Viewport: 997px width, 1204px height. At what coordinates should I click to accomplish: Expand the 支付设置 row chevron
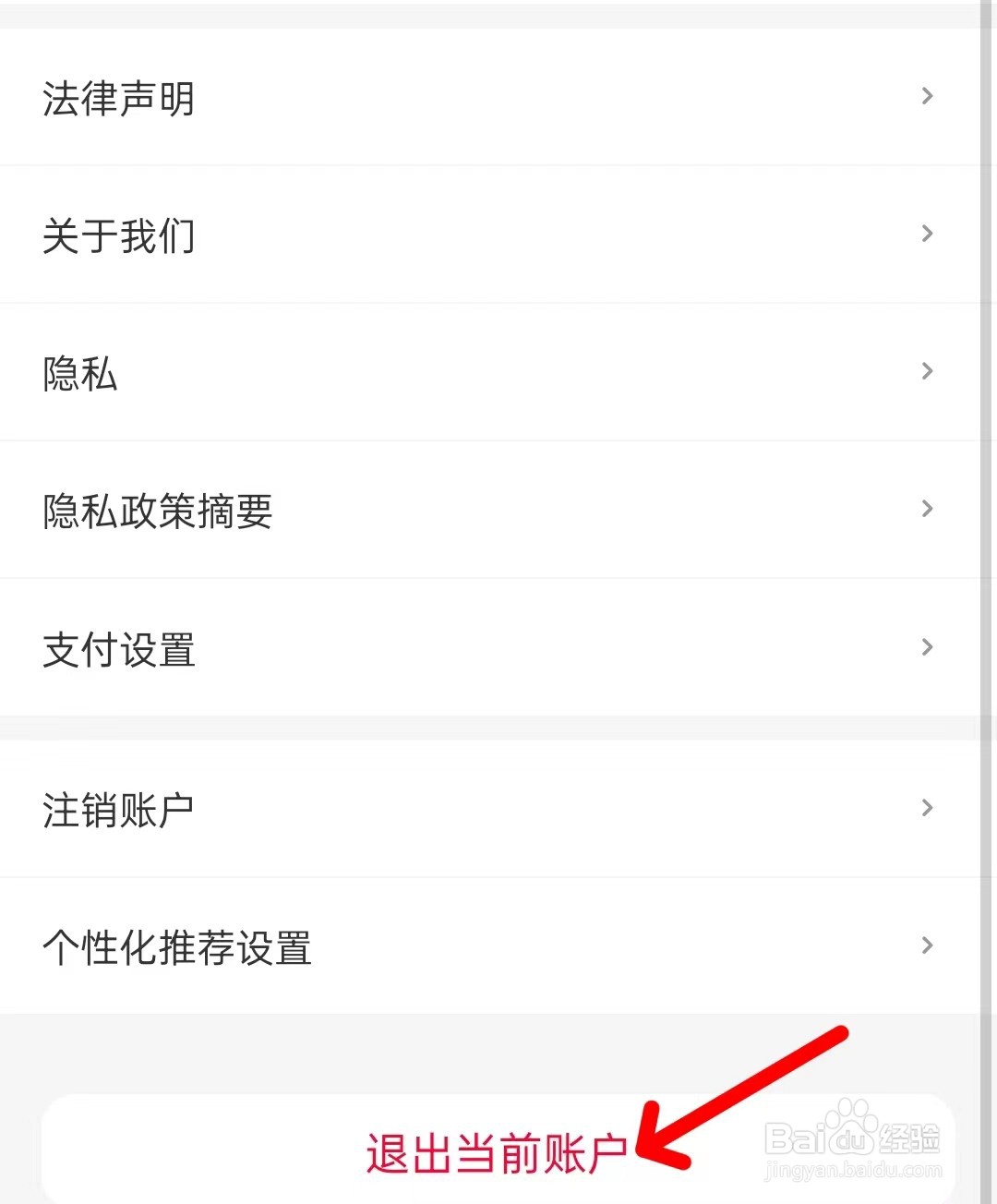coord(927,647)
